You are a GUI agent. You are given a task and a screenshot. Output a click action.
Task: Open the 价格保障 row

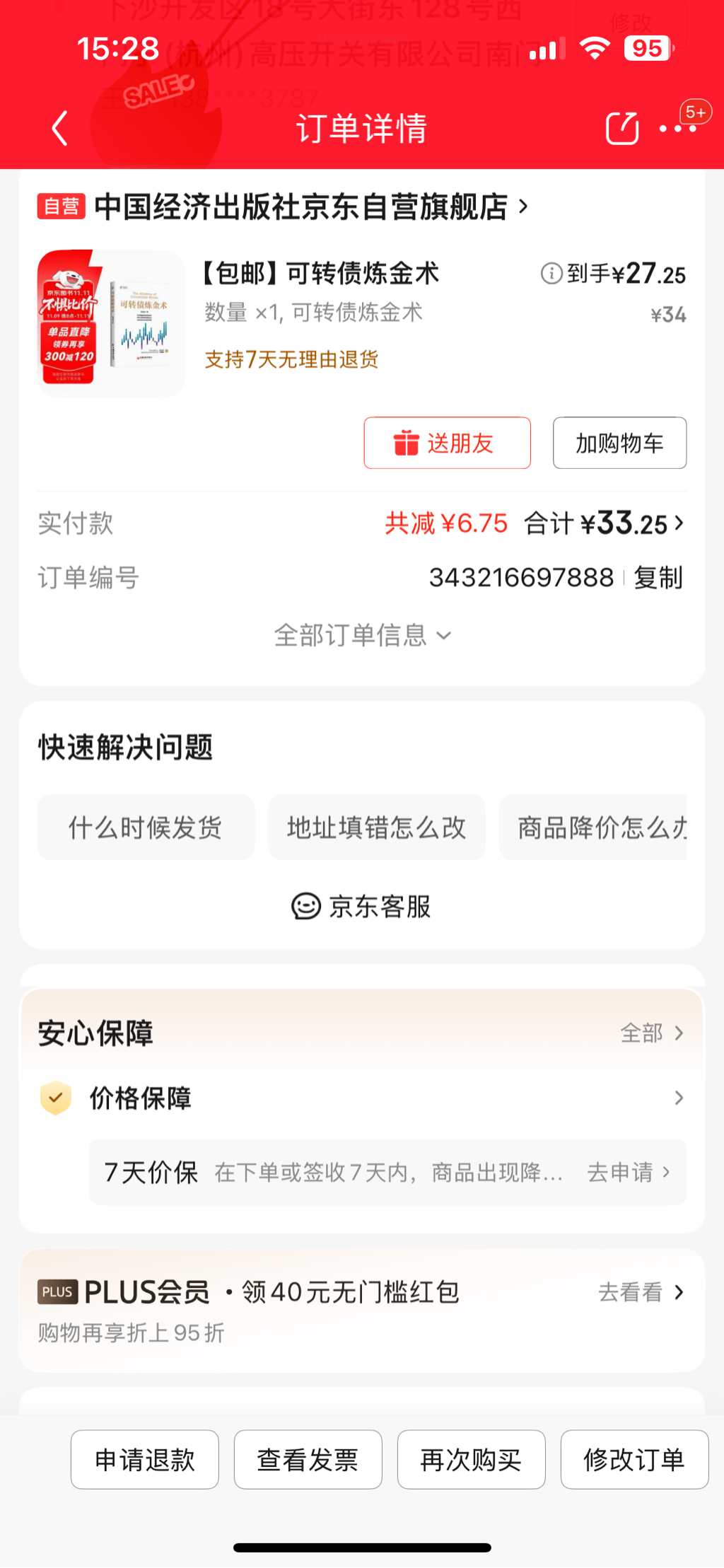[362, 1098]
